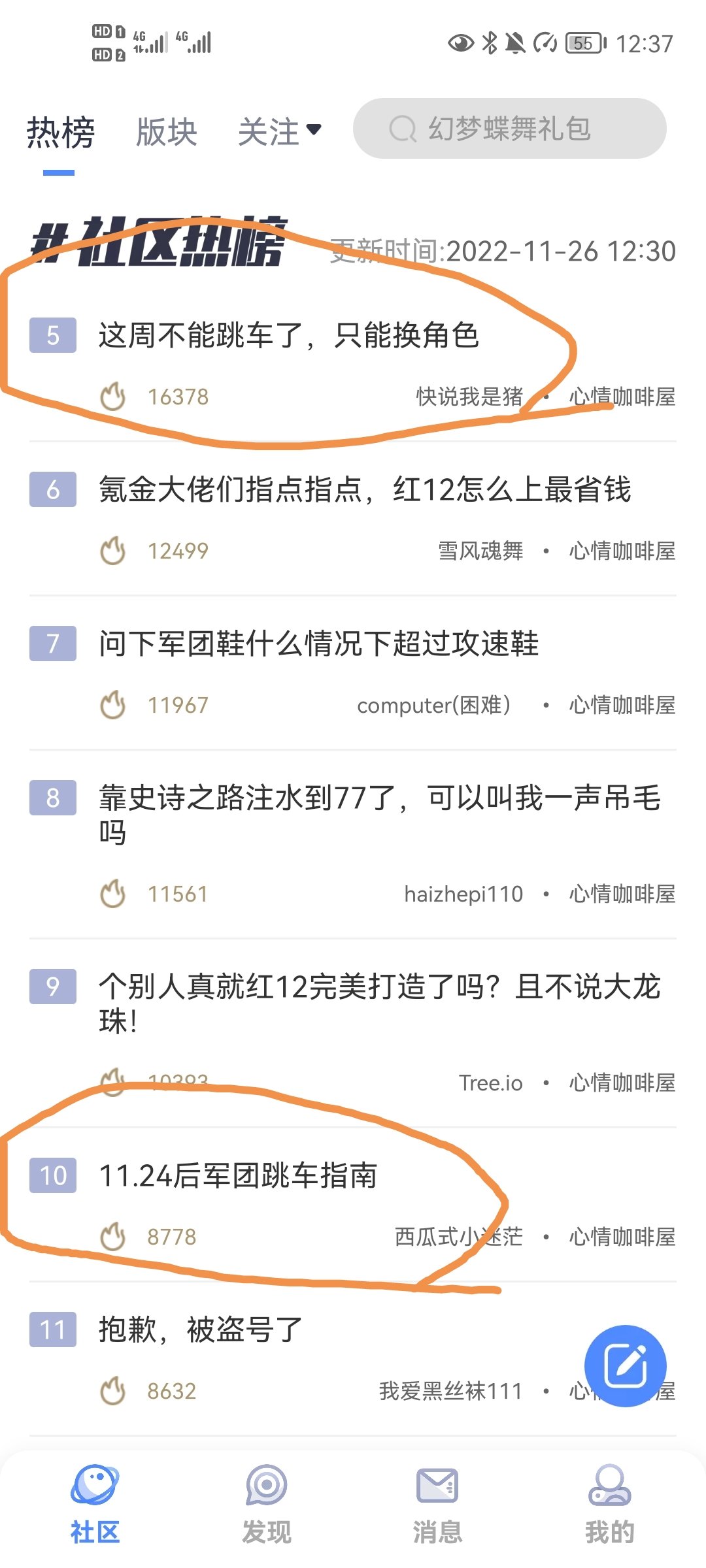Image resolution: width=706 pixels, height=1568 pixels.
Task: Switch to the 版块 tab
Action: point(167,131)
